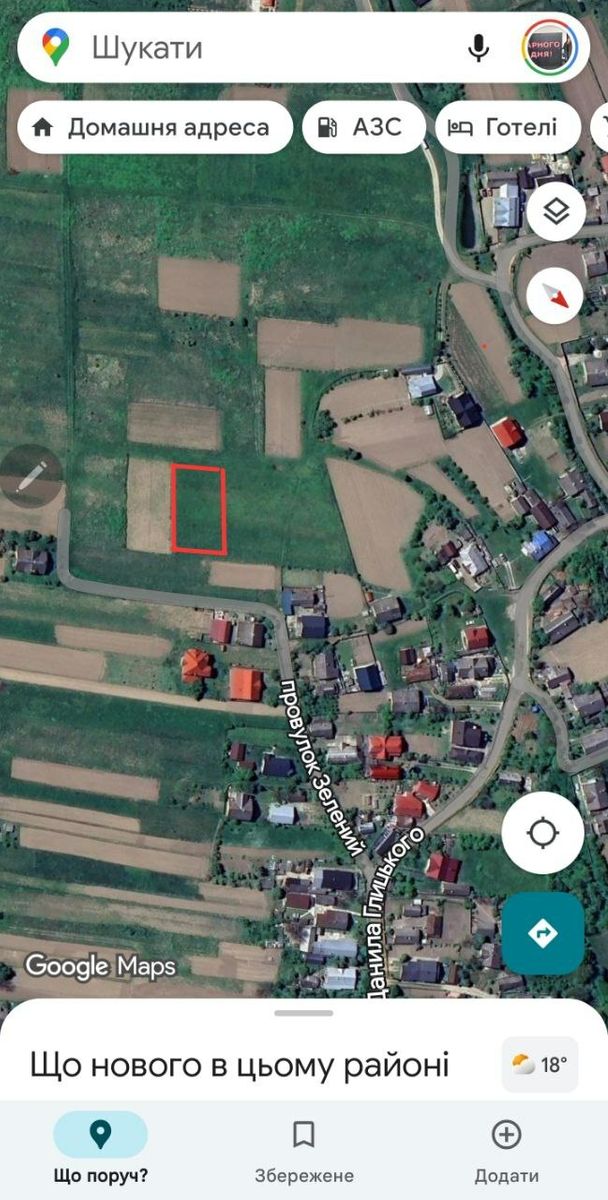Open the weather widget showing 18°
608x1200 pixels.
pos(540,1065)
